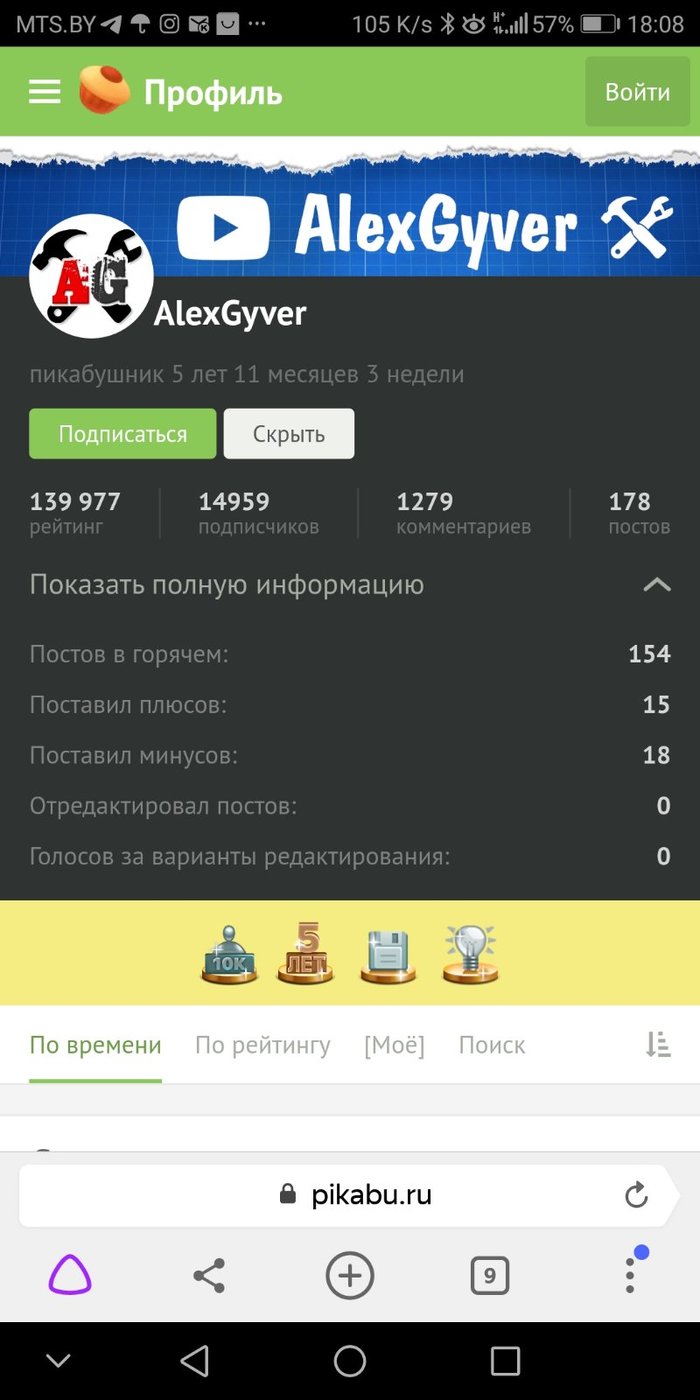Open the Alice voice assistant
Viewport: 700px width, 1400px height.
[70, 1276]
